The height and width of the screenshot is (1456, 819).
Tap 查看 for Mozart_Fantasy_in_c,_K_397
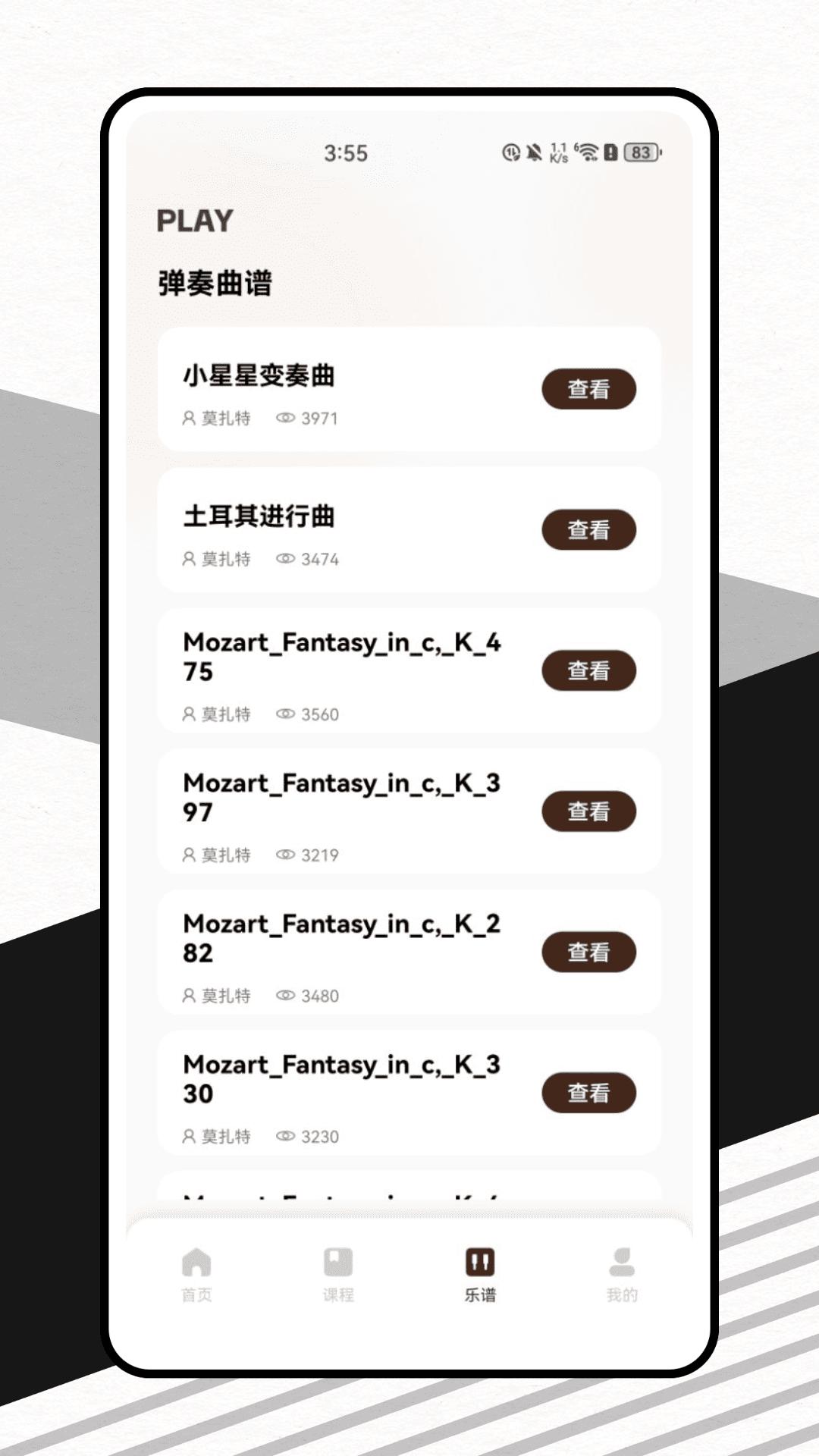coord(590,812)
